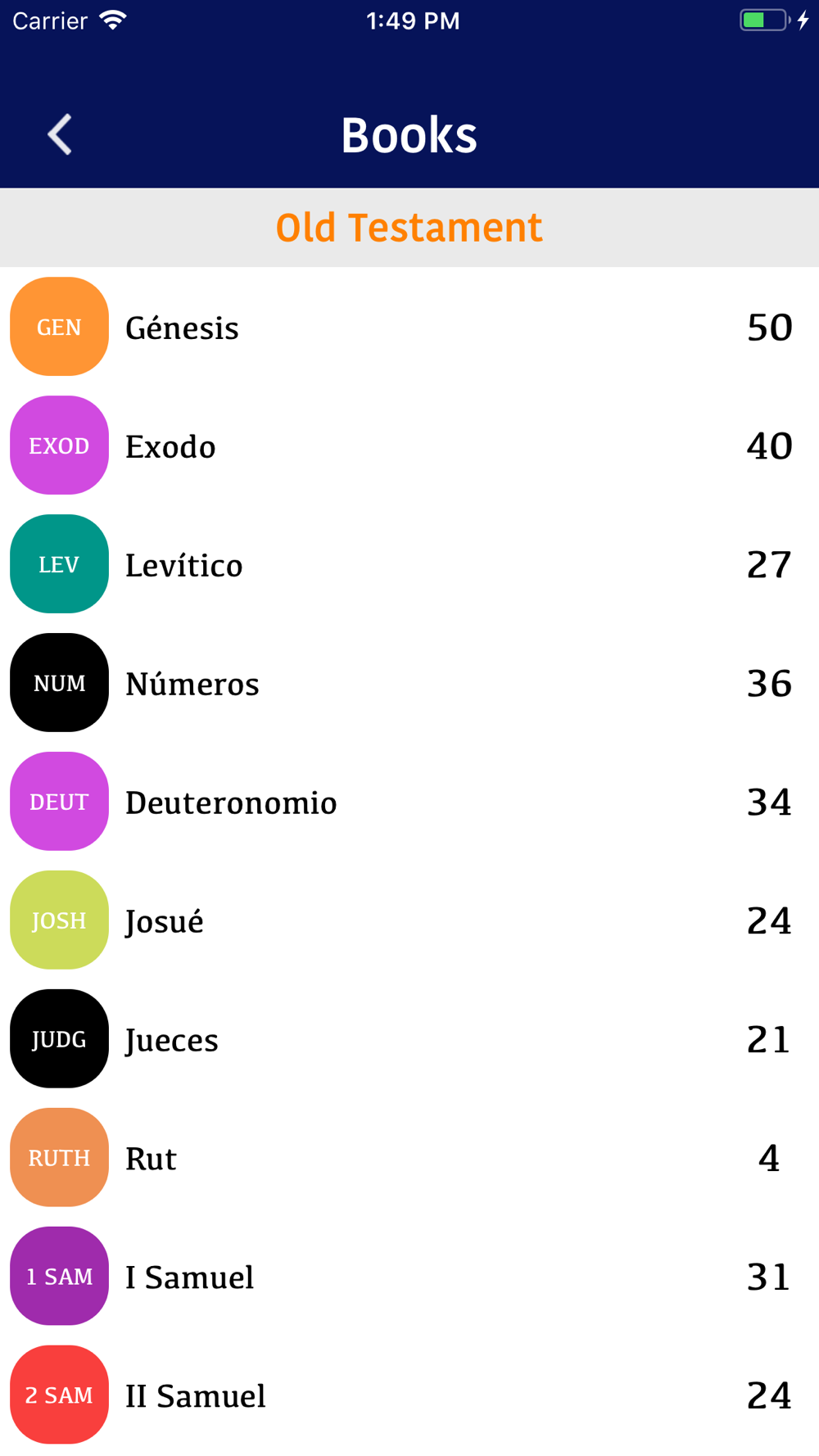Open the book Génesis
The height and width of the screenshot is (1456, 819).
coord(409,327)
